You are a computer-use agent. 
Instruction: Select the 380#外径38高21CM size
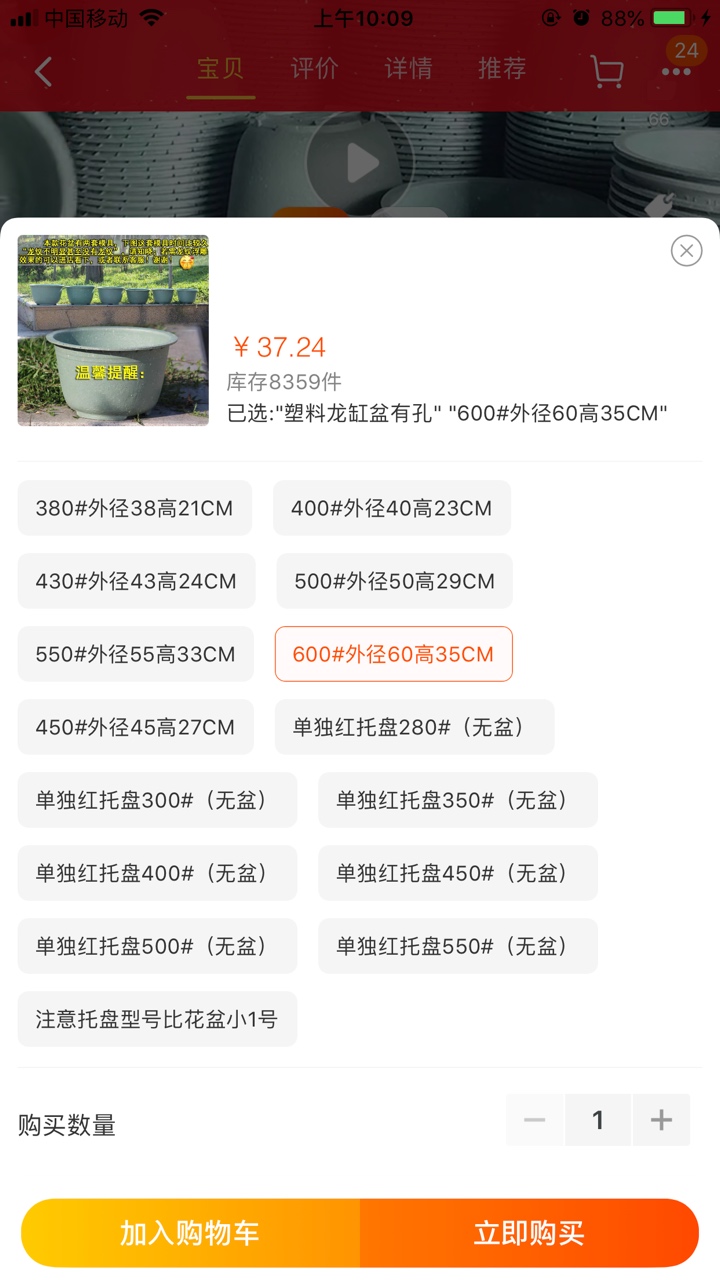[x=134, y=508]
